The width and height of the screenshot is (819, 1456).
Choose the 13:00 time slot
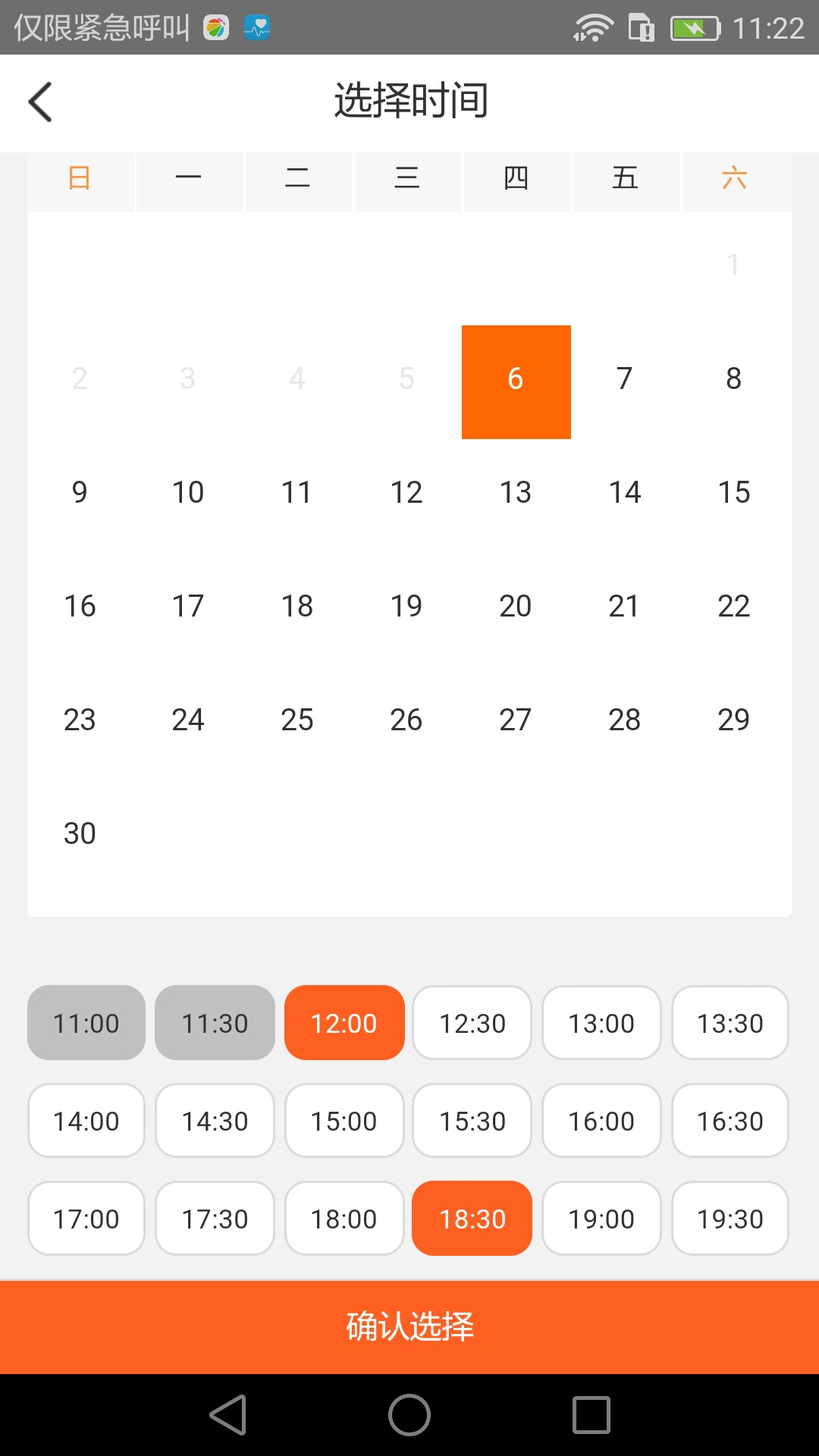[x=601, y=1023]
